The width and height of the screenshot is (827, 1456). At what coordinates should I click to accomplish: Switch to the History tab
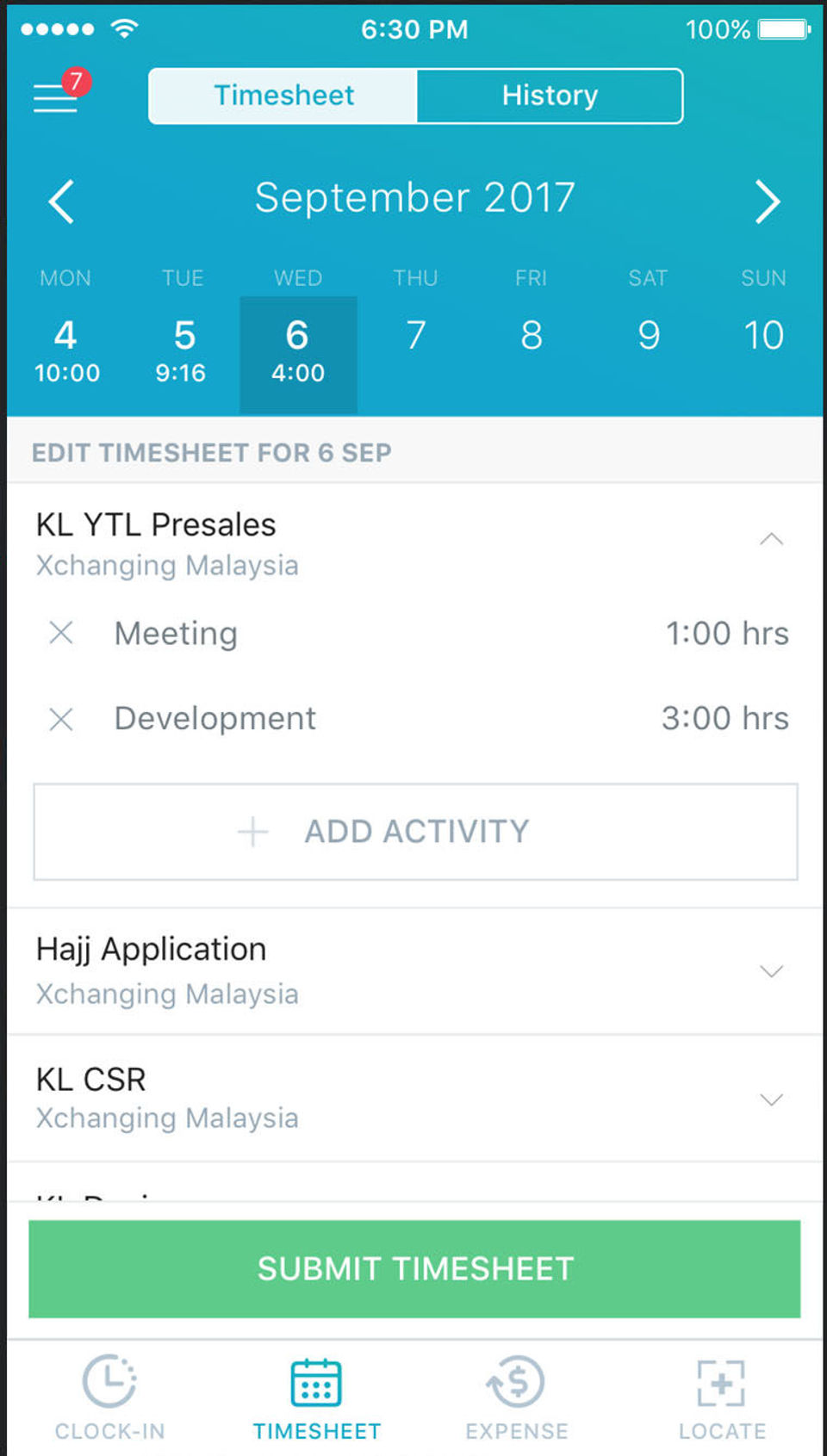coord(550,96)
